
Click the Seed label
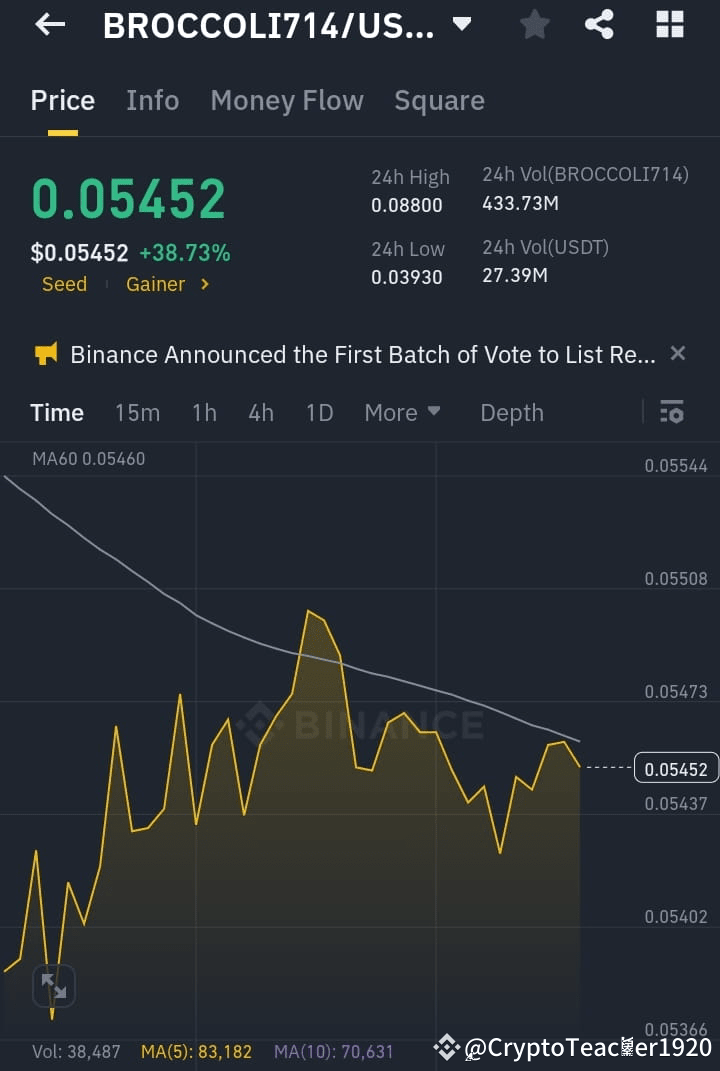point(64,284)
